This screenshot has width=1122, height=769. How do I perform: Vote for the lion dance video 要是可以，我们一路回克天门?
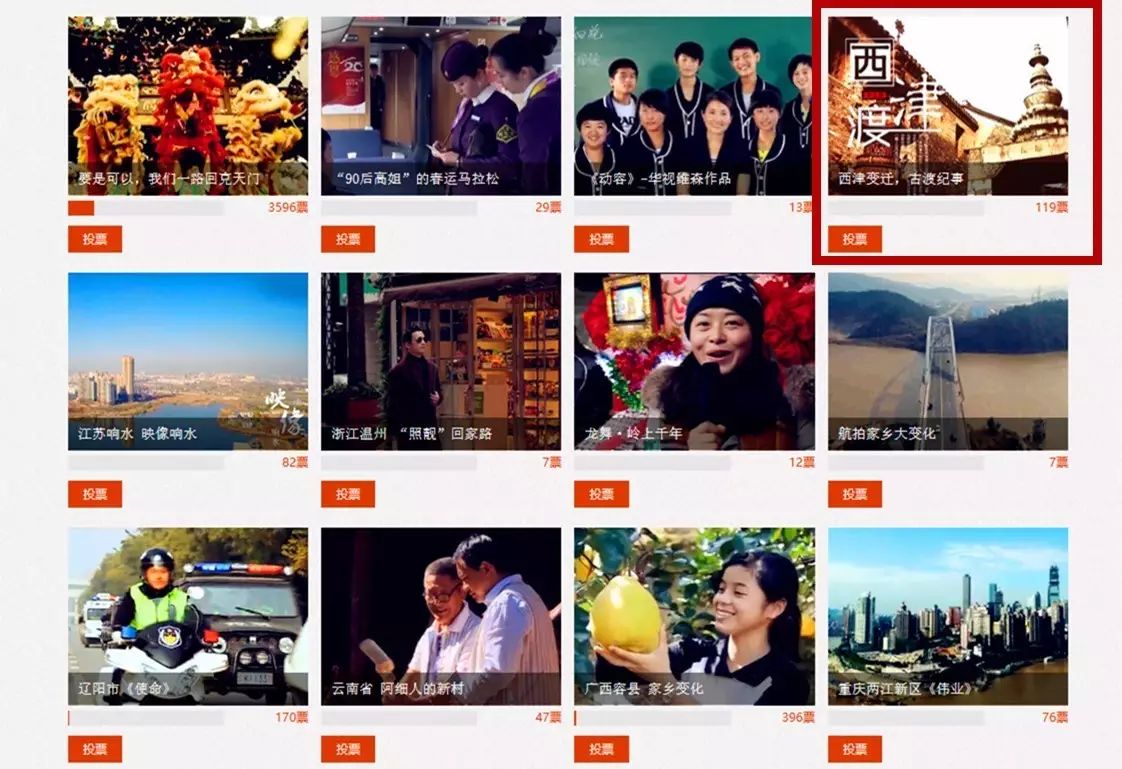tap(95, 239)
